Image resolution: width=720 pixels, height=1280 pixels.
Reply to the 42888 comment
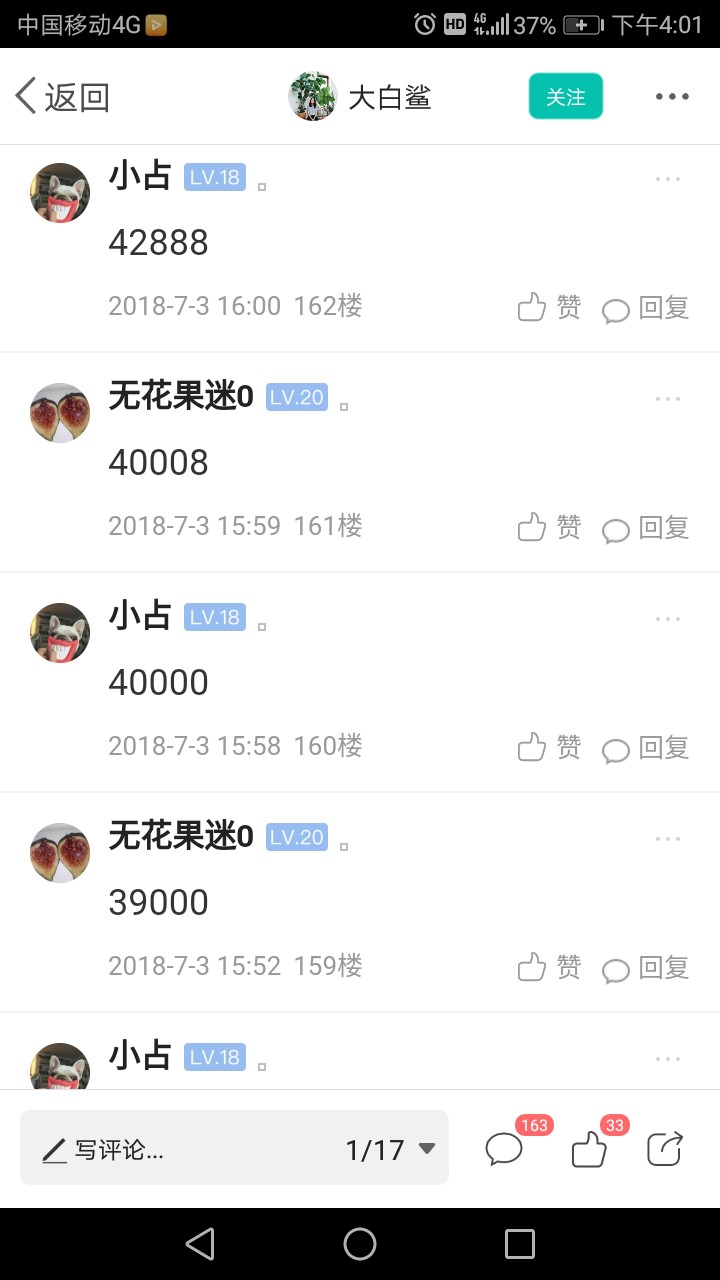pos(646,308)
